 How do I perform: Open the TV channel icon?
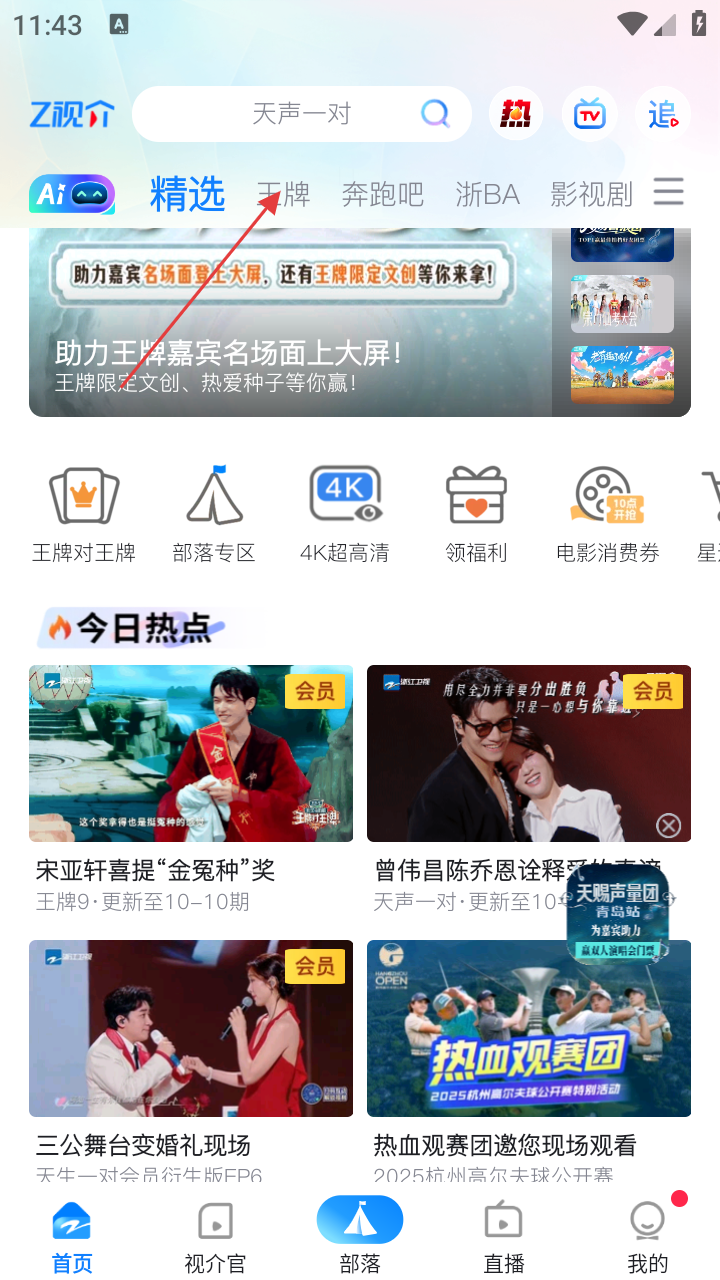click(x=589, y=114)
